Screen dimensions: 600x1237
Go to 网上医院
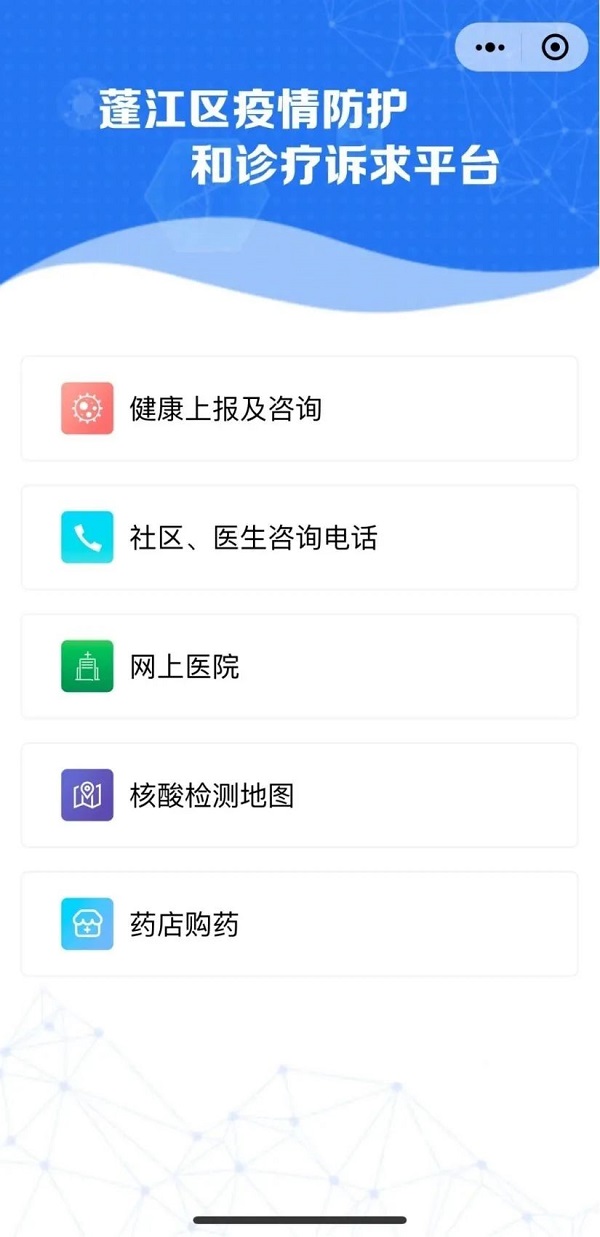pyautogui.click(x=299, y=666)
